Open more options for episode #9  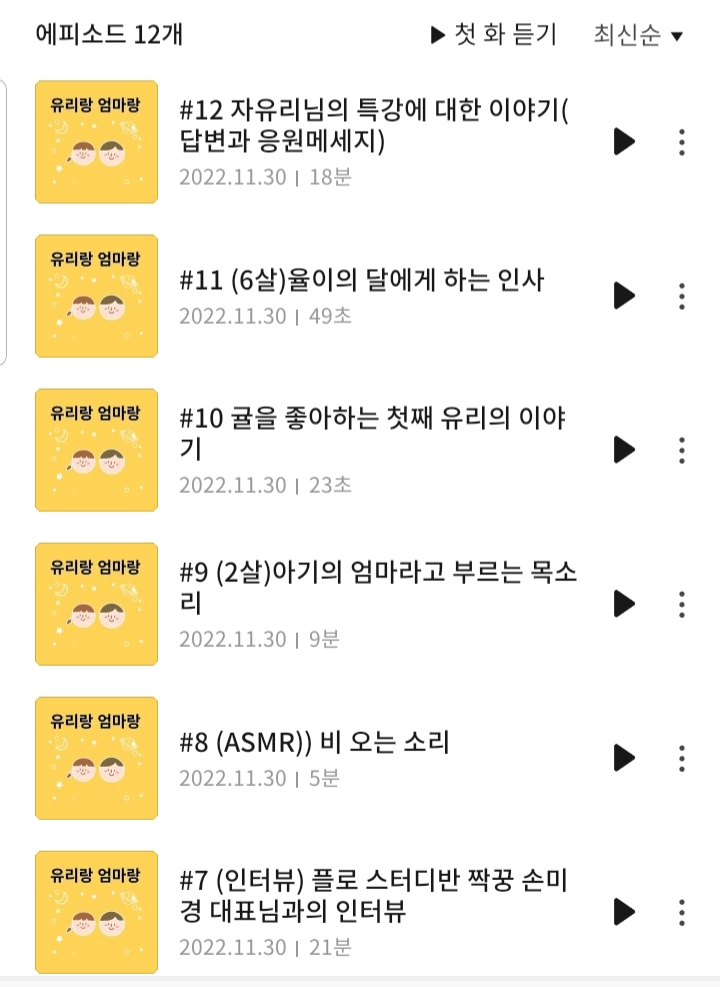[x=681, y=604]
